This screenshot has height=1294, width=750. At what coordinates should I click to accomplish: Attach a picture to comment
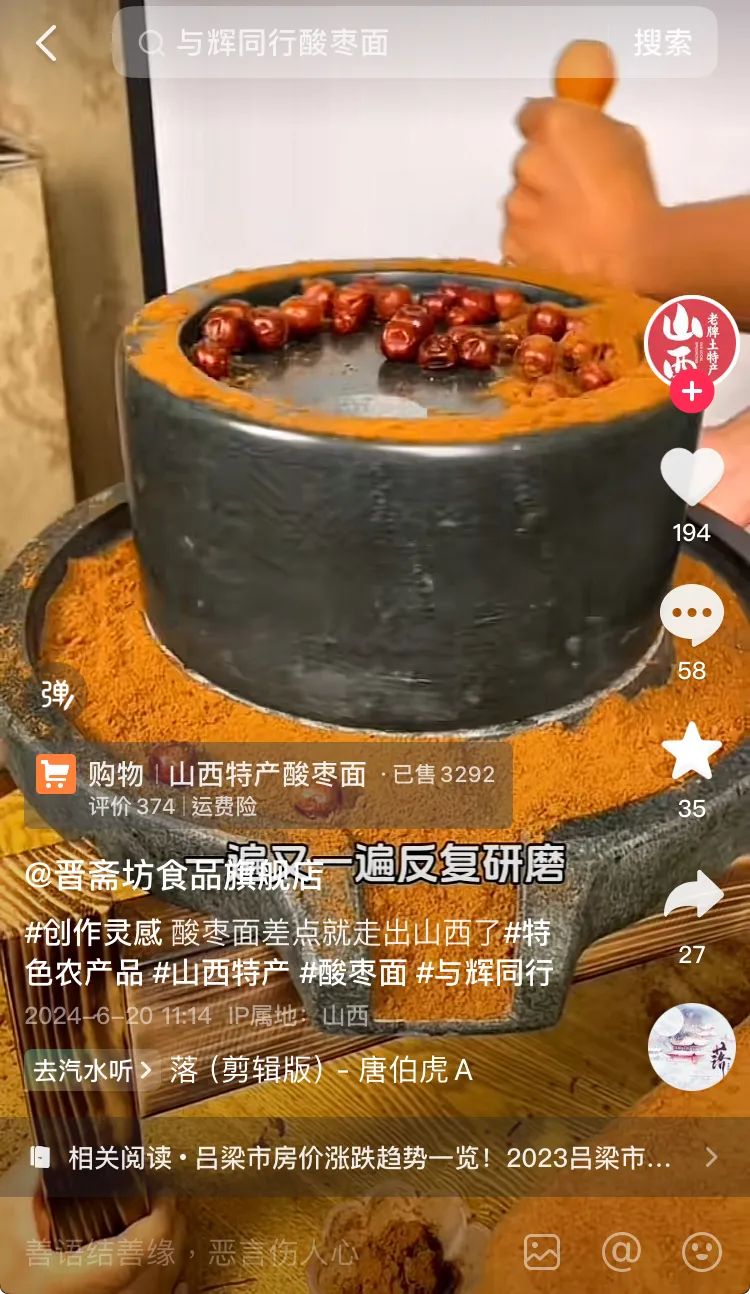(x=542, y=1252)
